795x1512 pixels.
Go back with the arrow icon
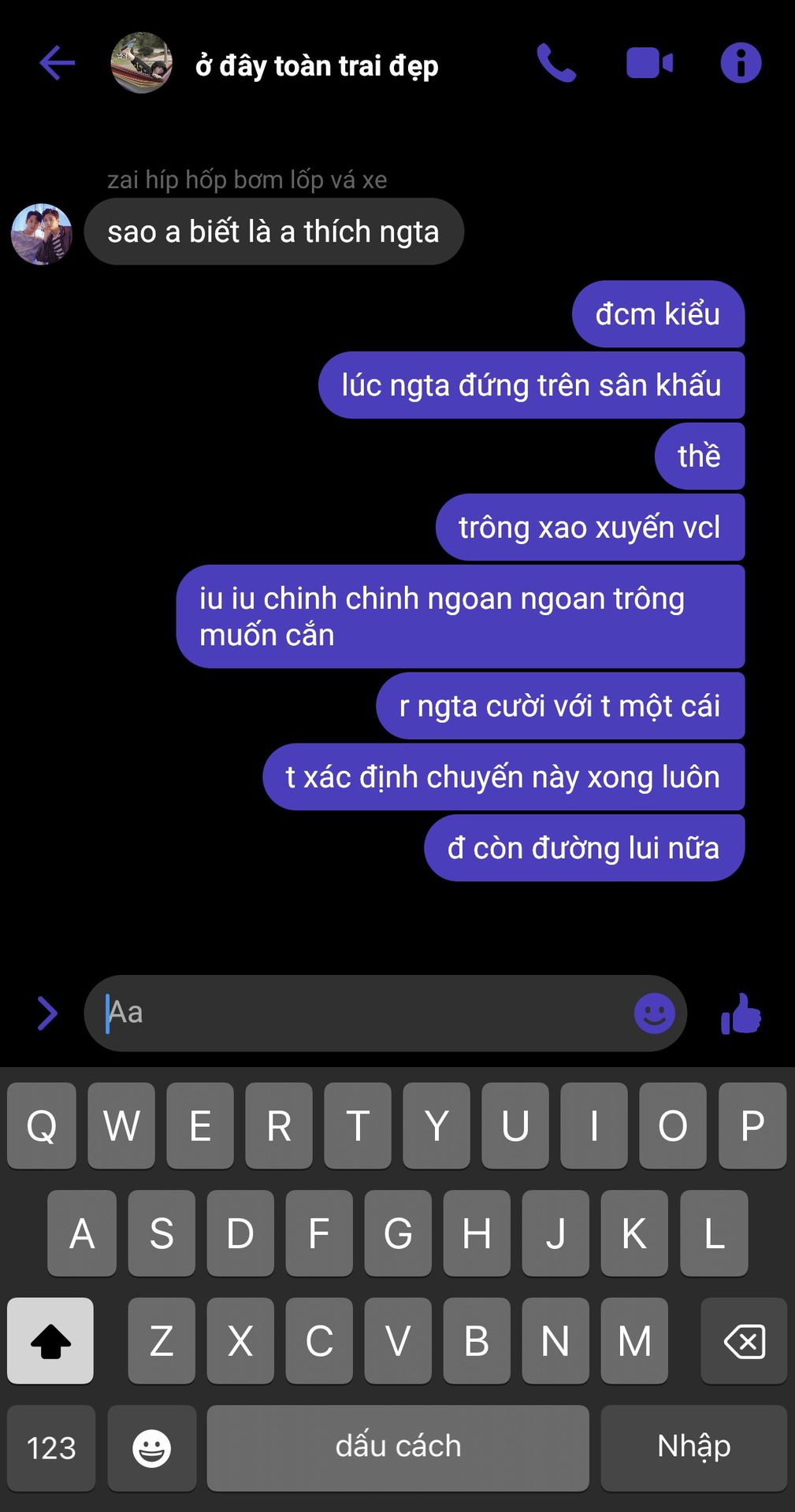(x=57, y=64)
